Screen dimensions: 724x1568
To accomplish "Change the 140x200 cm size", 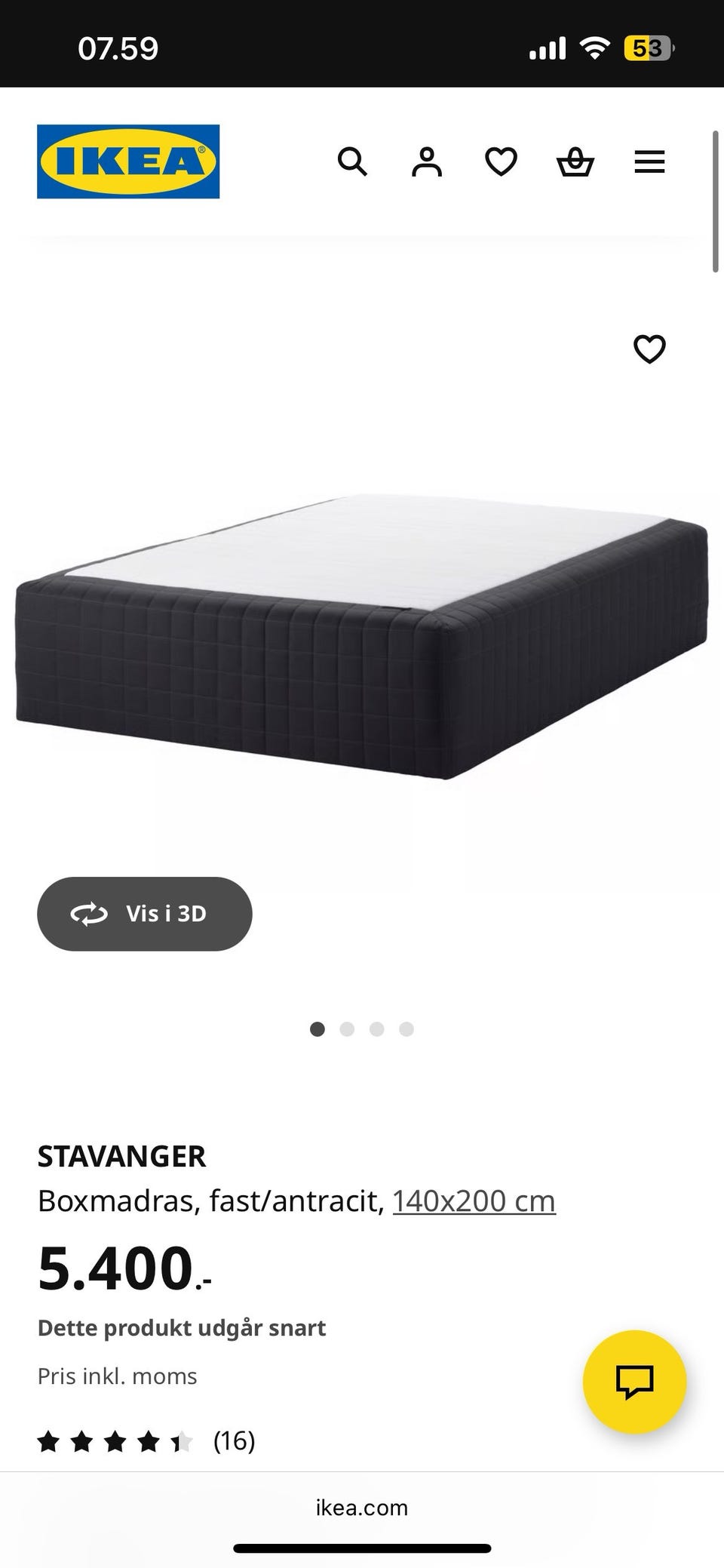I will (474, 1201).
